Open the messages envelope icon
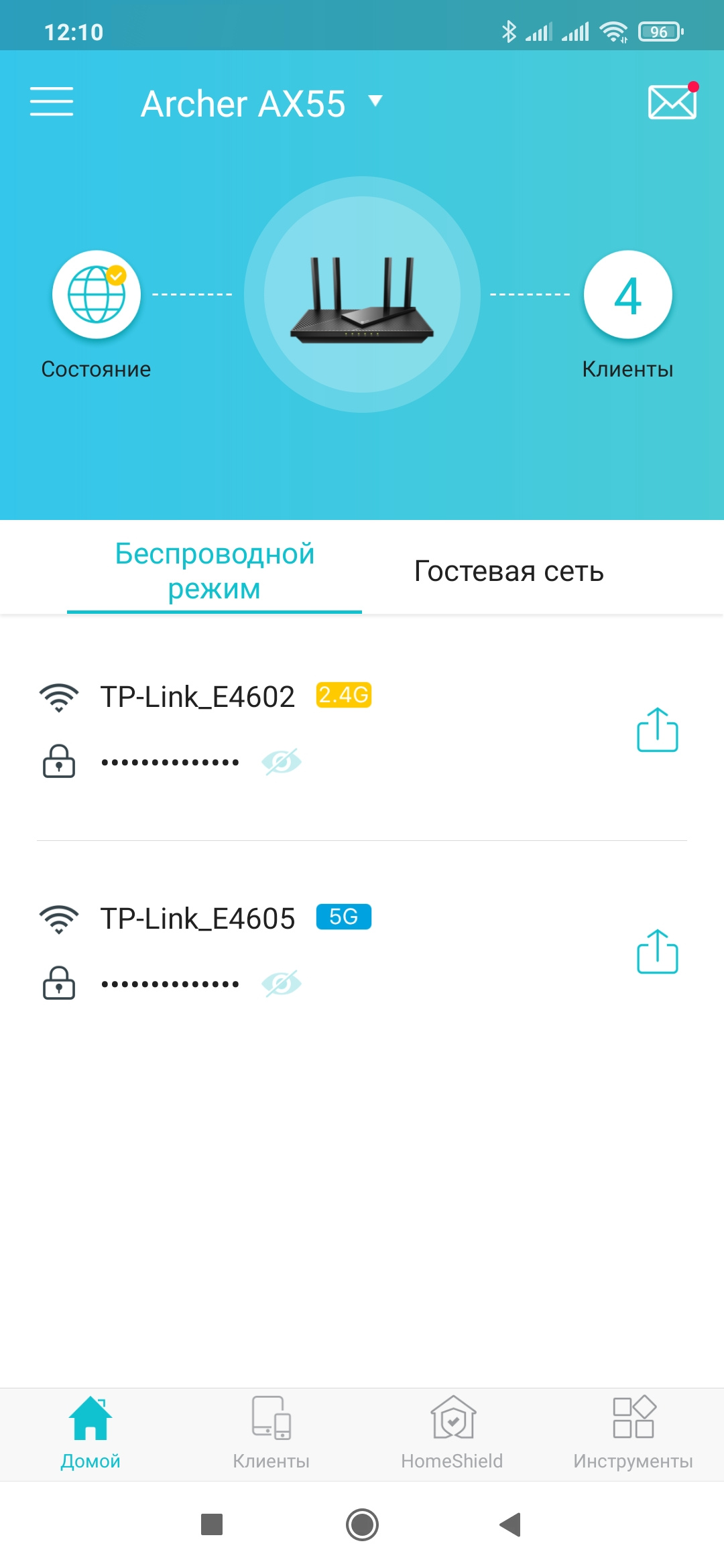Image resolution: width=724 pixels, height=1568 pixels. [672, 103]
